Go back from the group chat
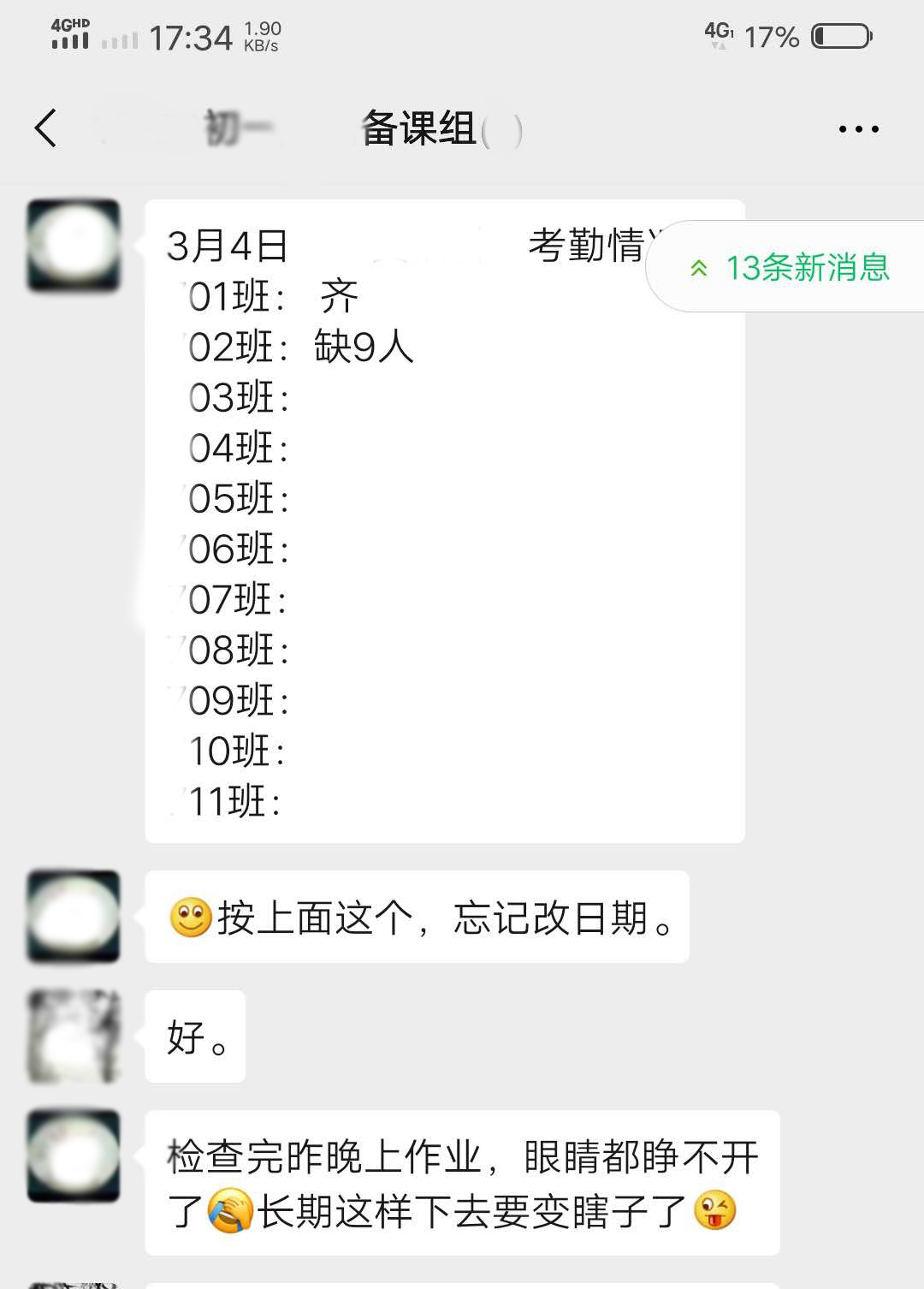Image resolution: width=924 pixels, height=1289 pixels. point(46,129)
